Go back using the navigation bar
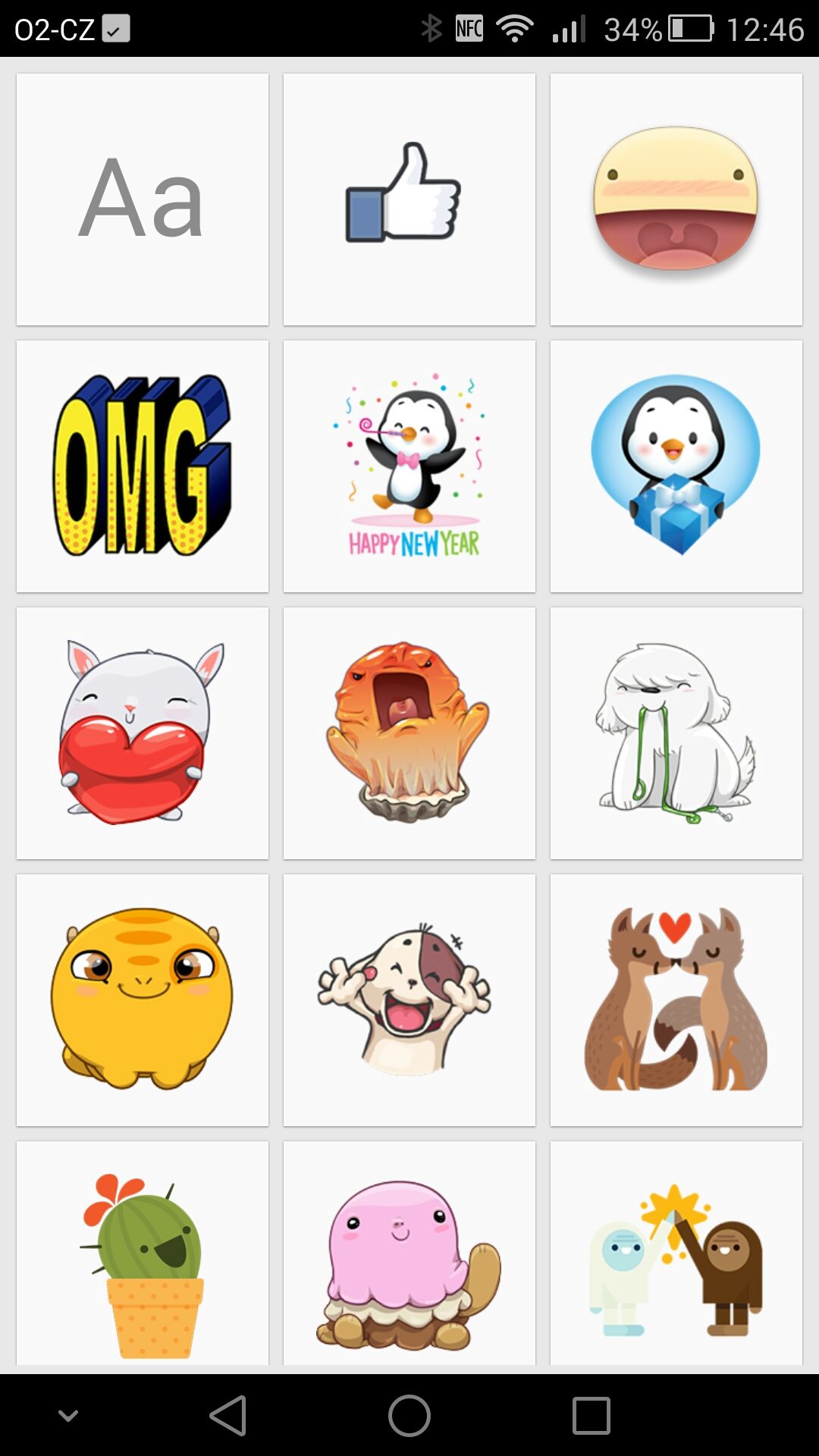This screenshot has height=1456, width=819. (x=227, y=1415)
